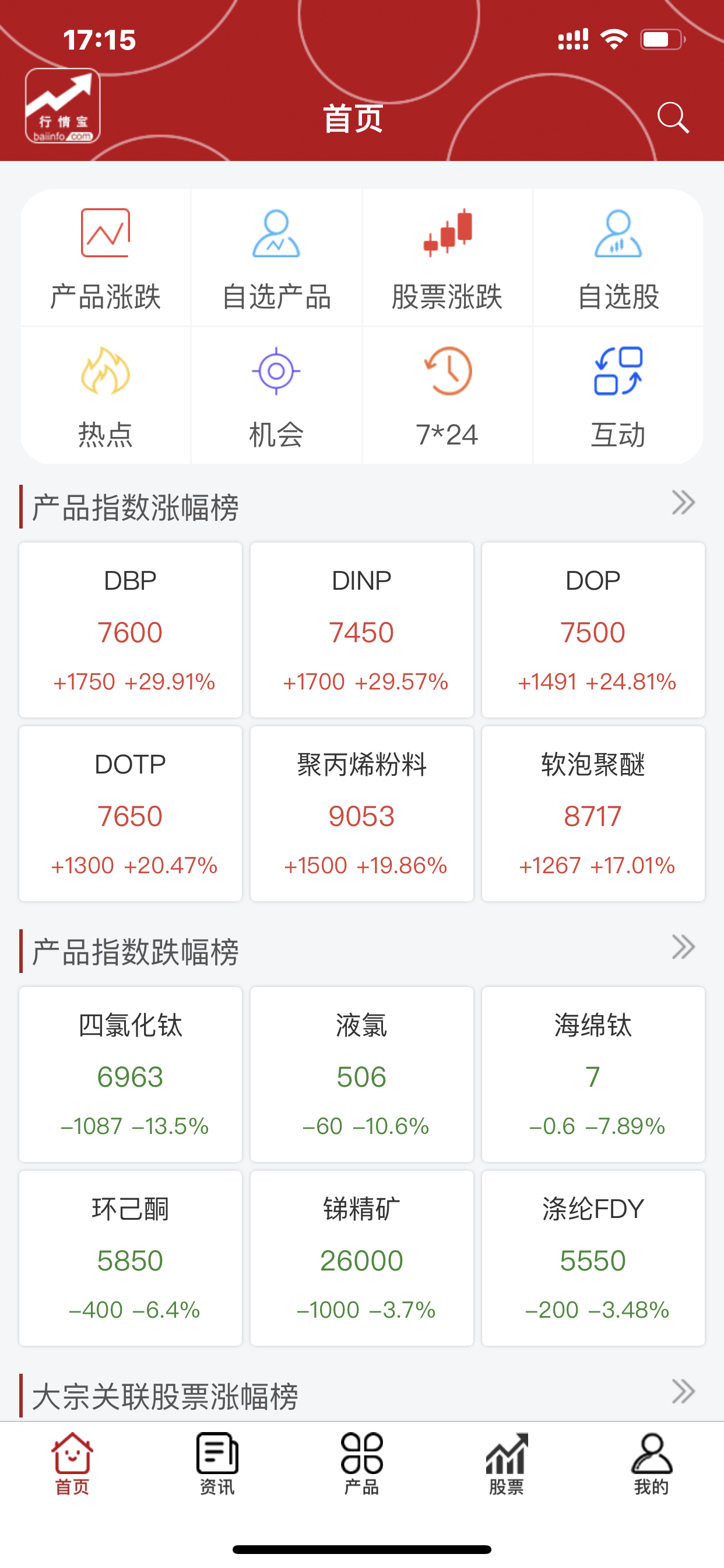724x1568 pixels.
Task: Open the 四氯化钛 index card
Action: point(130,1074)
